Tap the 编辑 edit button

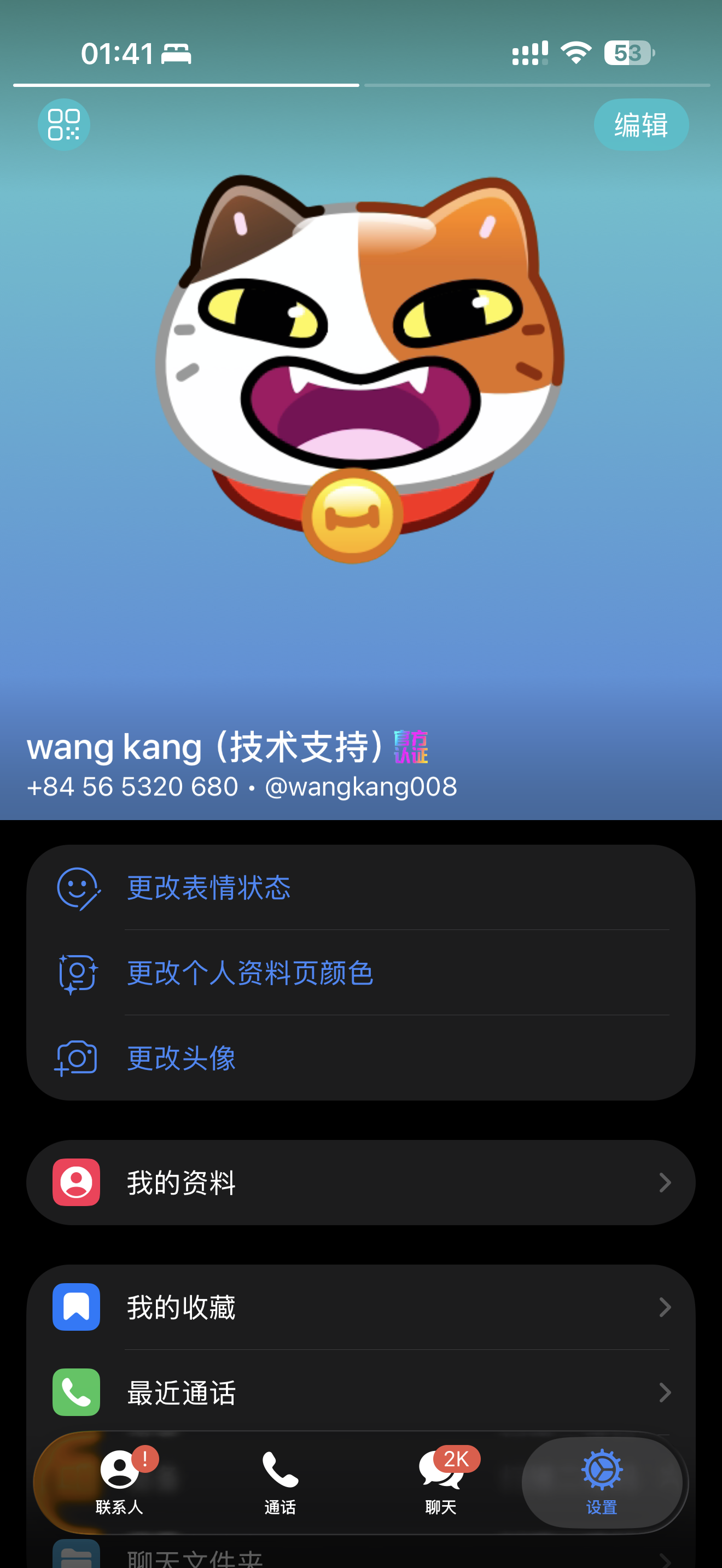tap(641, 125)
